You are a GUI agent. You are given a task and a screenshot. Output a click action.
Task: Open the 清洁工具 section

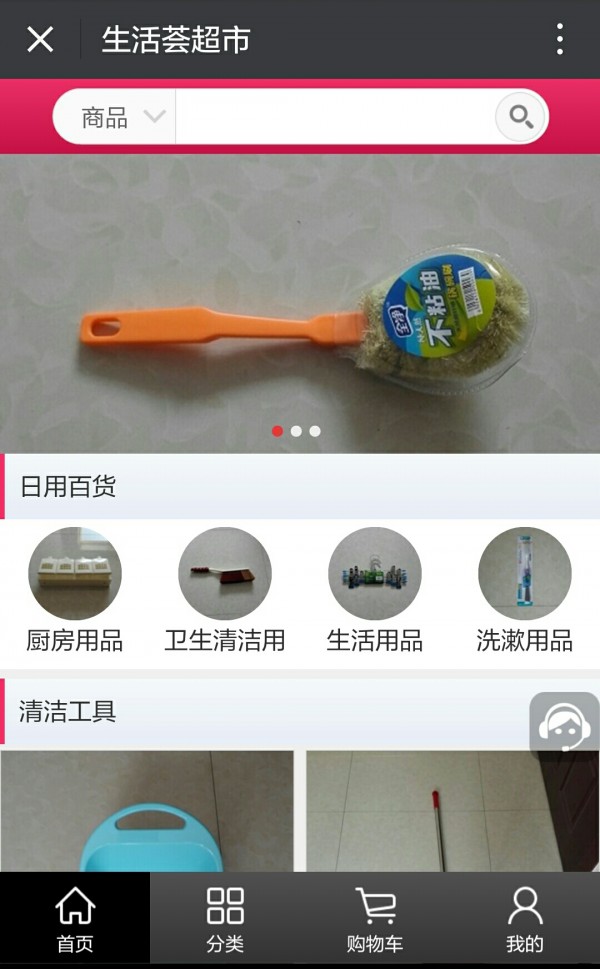pyautogui.click(x=68, y=712)
